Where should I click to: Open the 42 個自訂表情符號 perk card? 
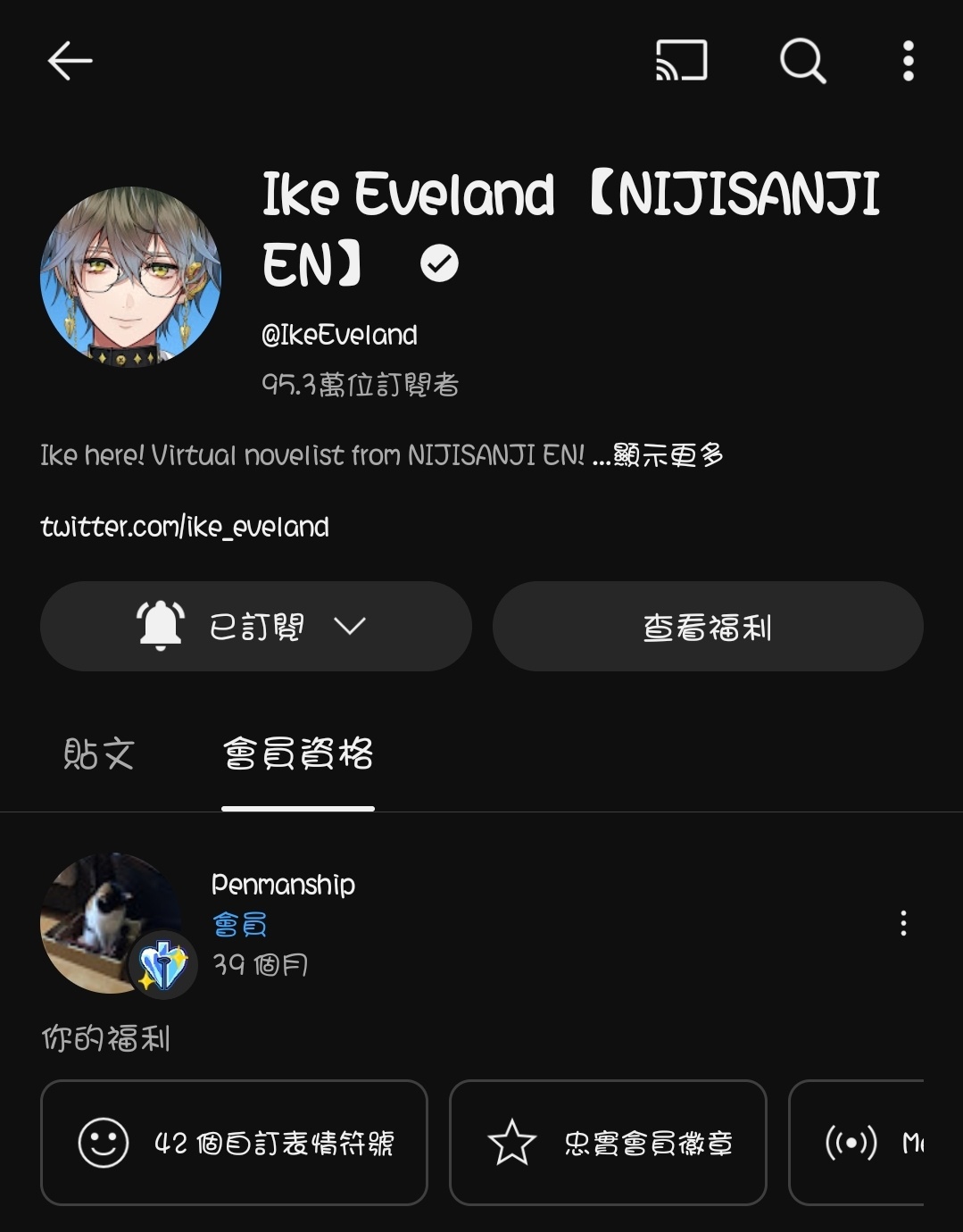coord(234,1143)
